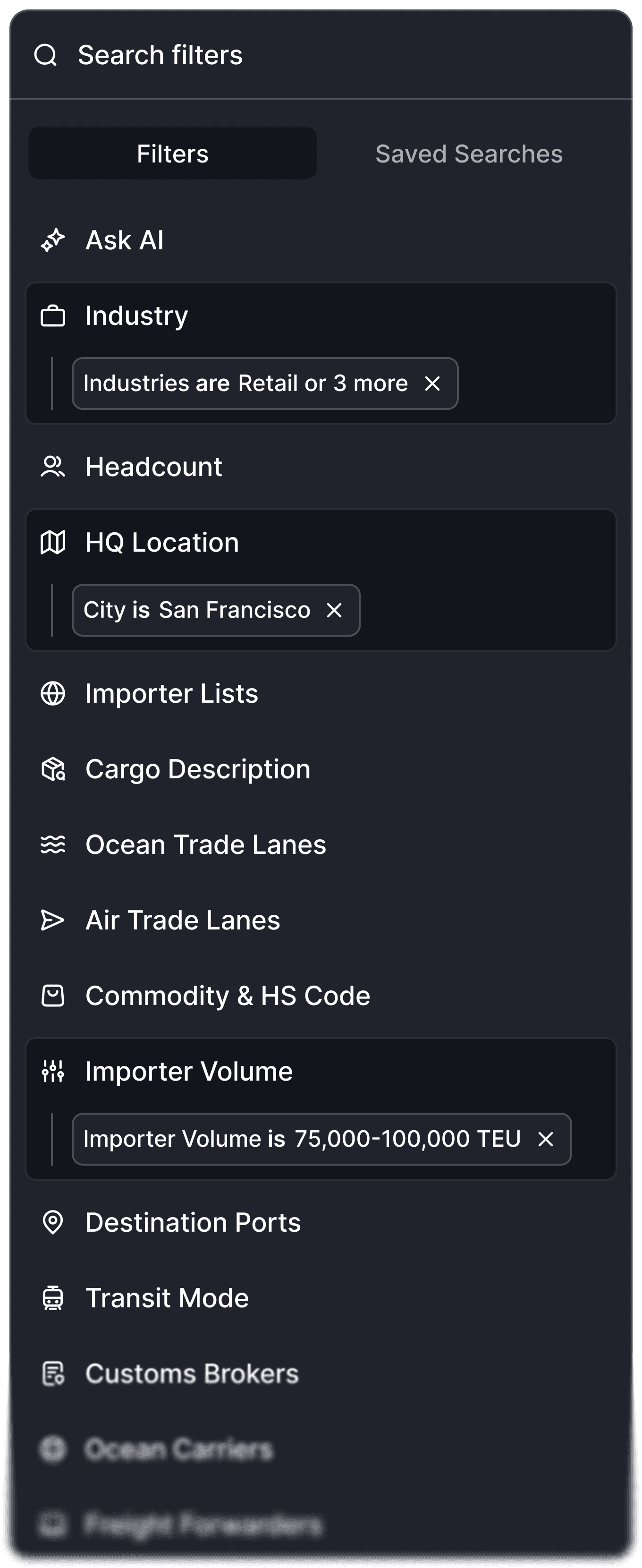Remove the Industries are Retail filter chip
The height and width of the screenshot is (1568, 642).
click(x=432, y=383)
